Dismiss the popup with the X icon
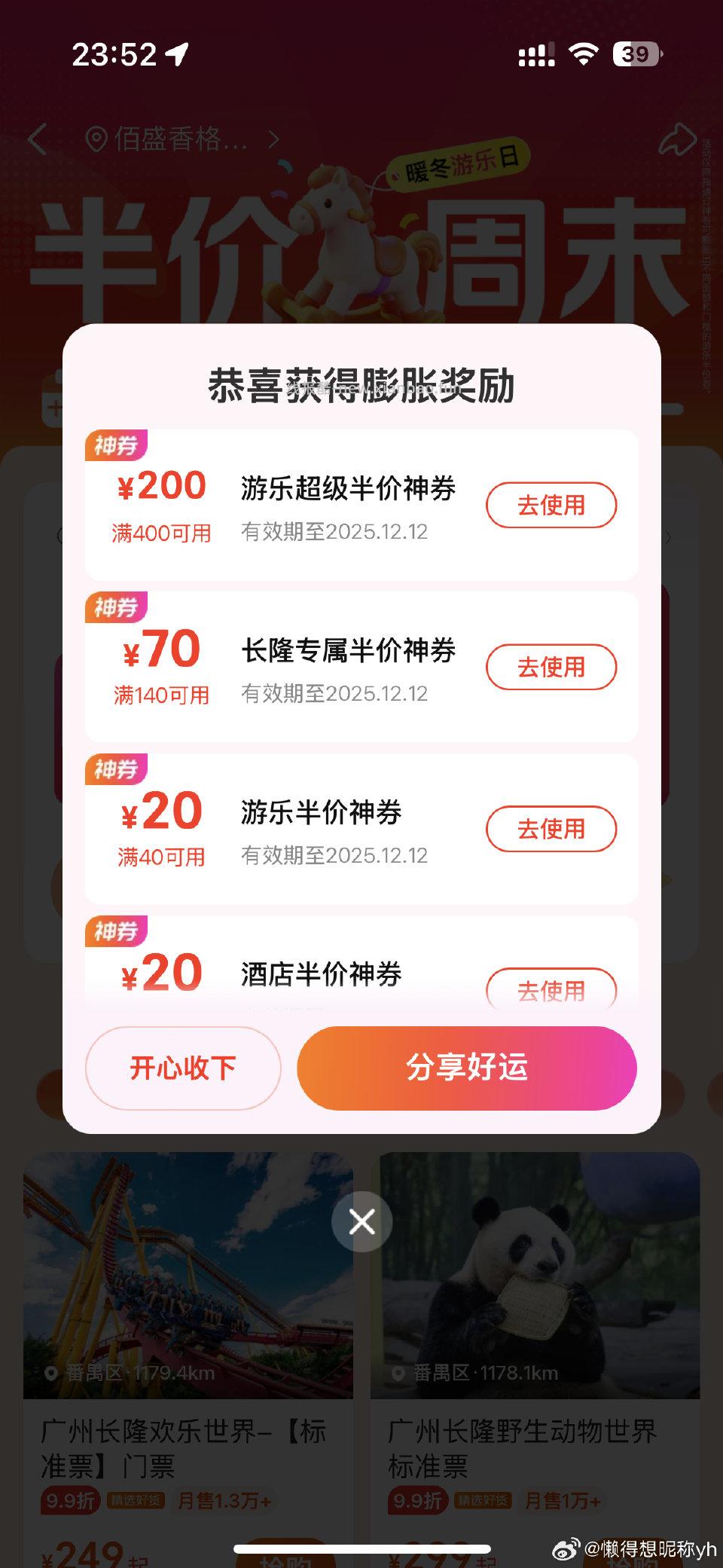This screenshot has width=723, height=1568. pyautogui.click(x=361, y=1222)
